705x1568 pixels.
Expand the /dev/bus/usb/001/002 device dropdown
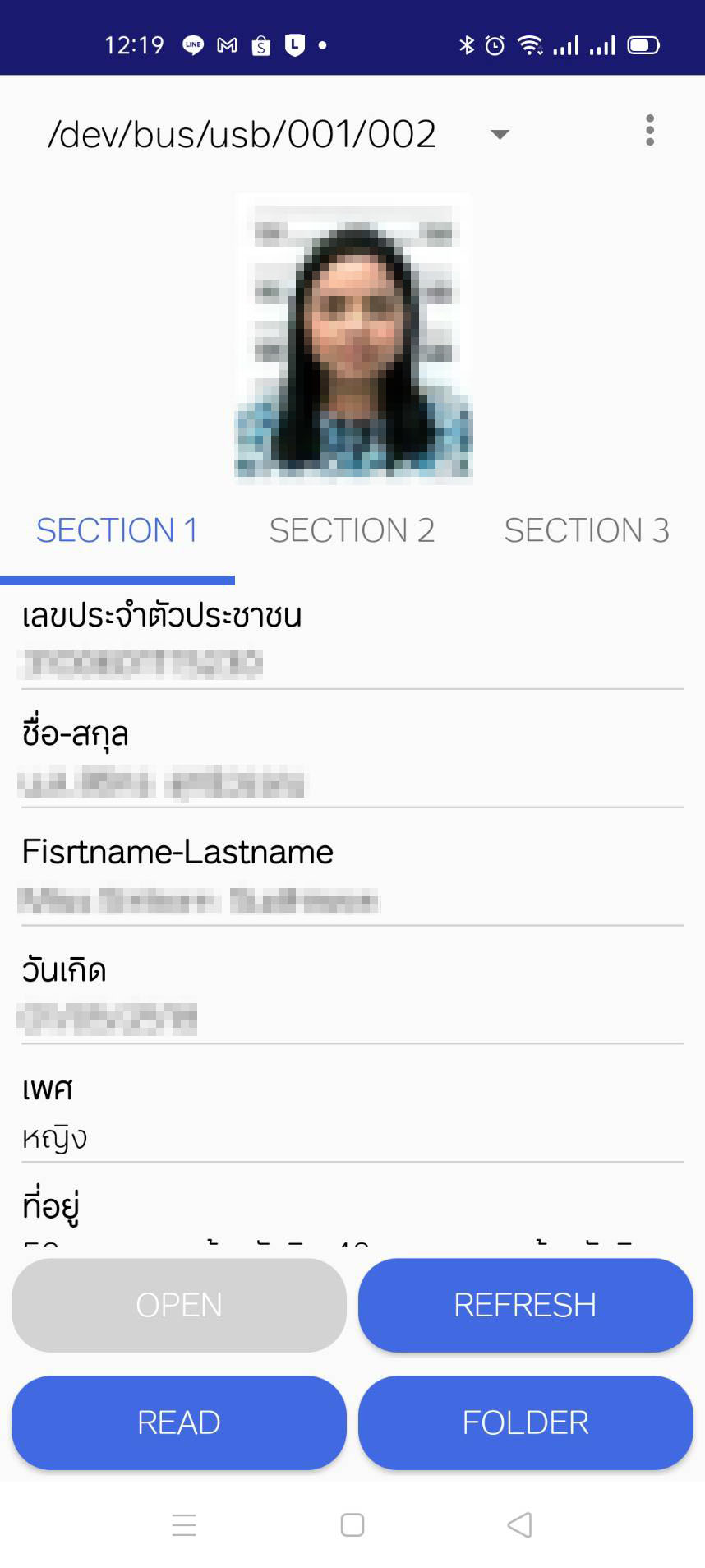(x=279, y=134)
